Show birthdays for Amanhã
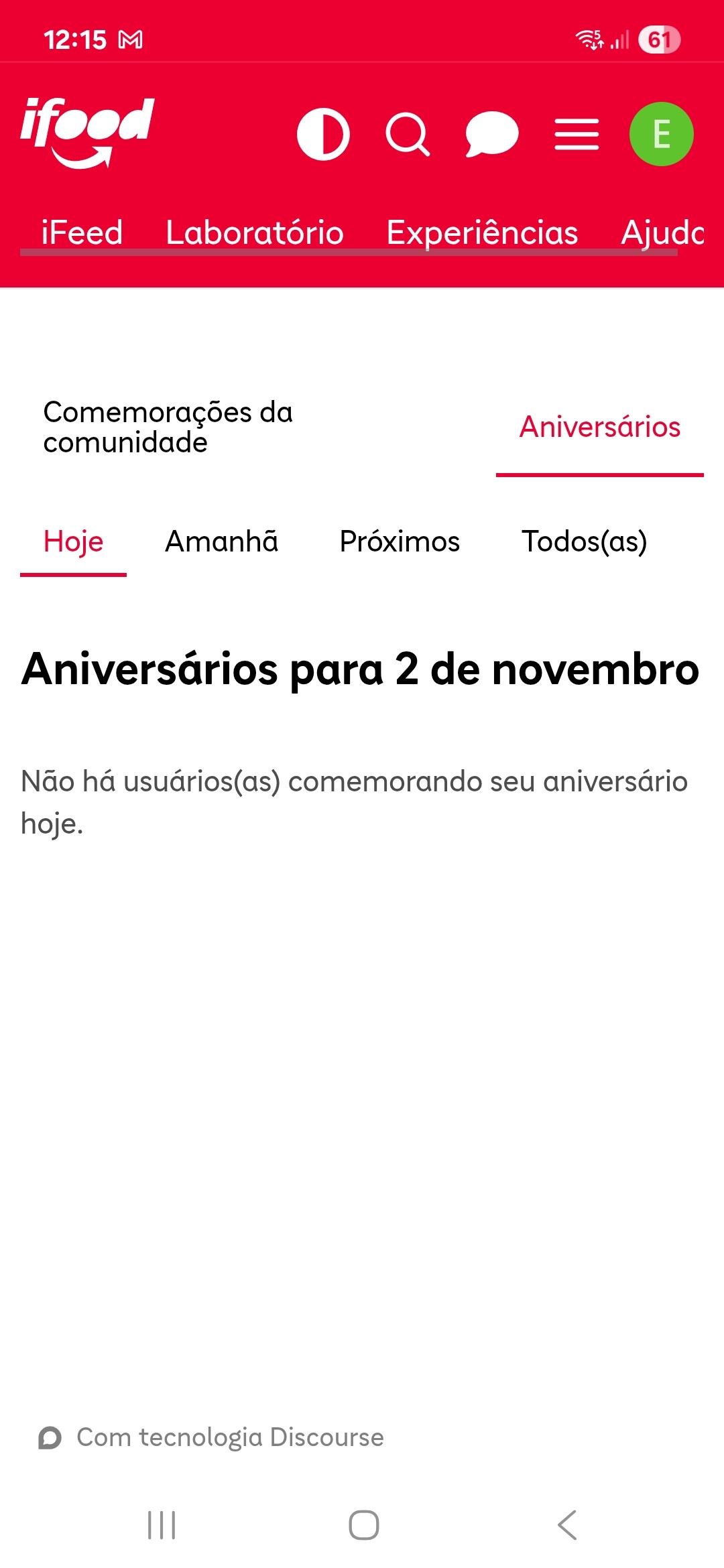The width and height of the screenshot is (724, 1568). (x=221, y=541)
